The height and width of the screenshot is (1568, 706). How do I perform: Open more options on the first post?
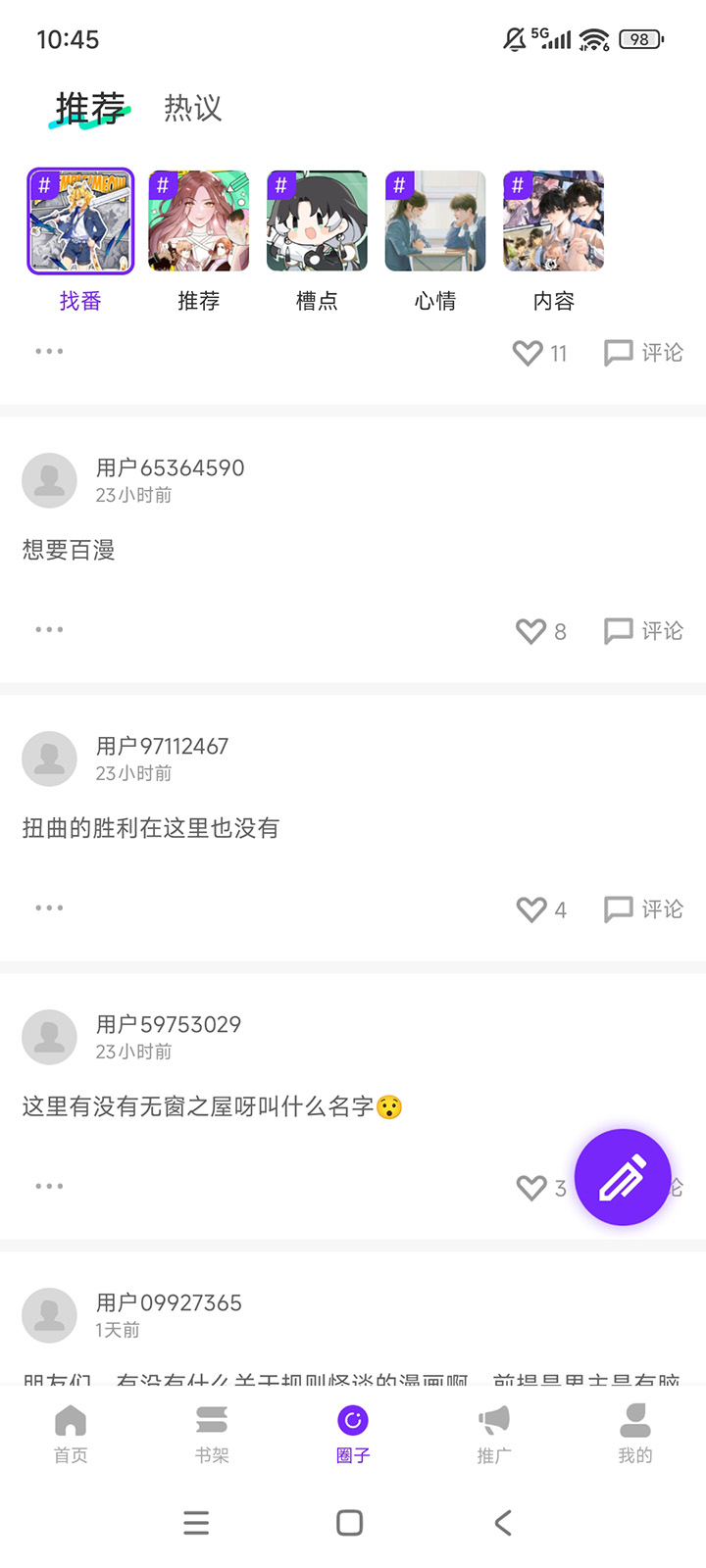[x=49, y=353]
